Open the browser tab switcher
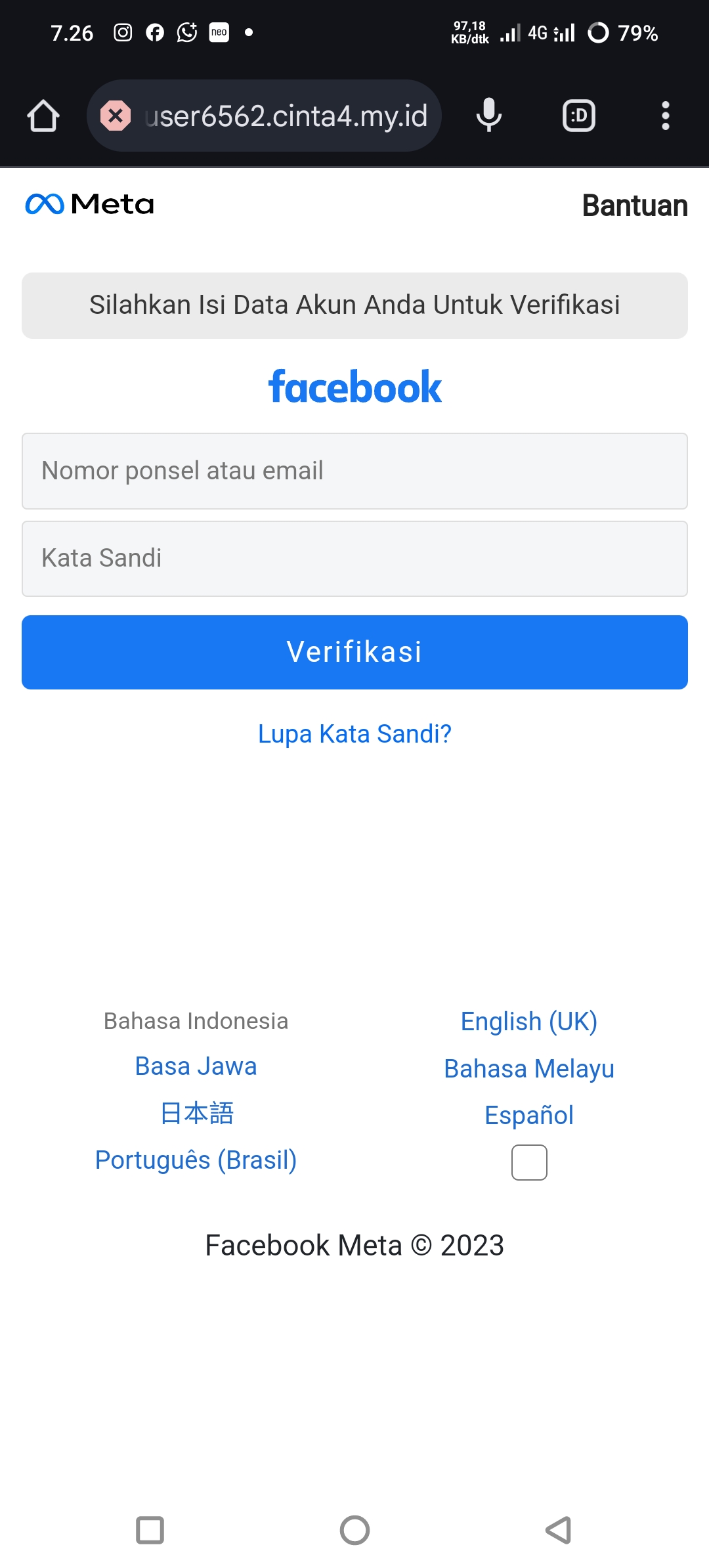The width and height of the screenshot is (709, 1568). coord(579,116)
